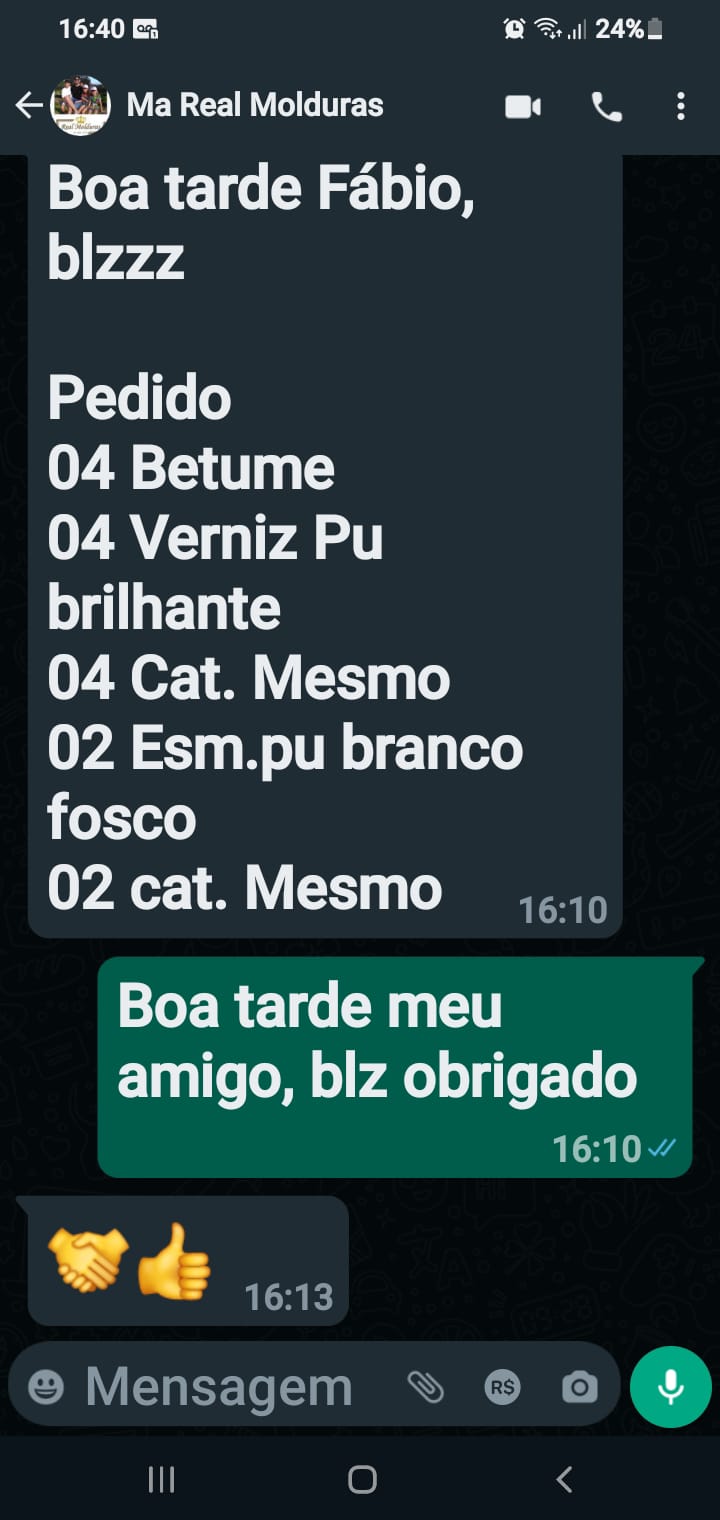Tap the Mensagem text field
The image size is (720, 1520).
pyautogui.click(x=220, y=1387)
